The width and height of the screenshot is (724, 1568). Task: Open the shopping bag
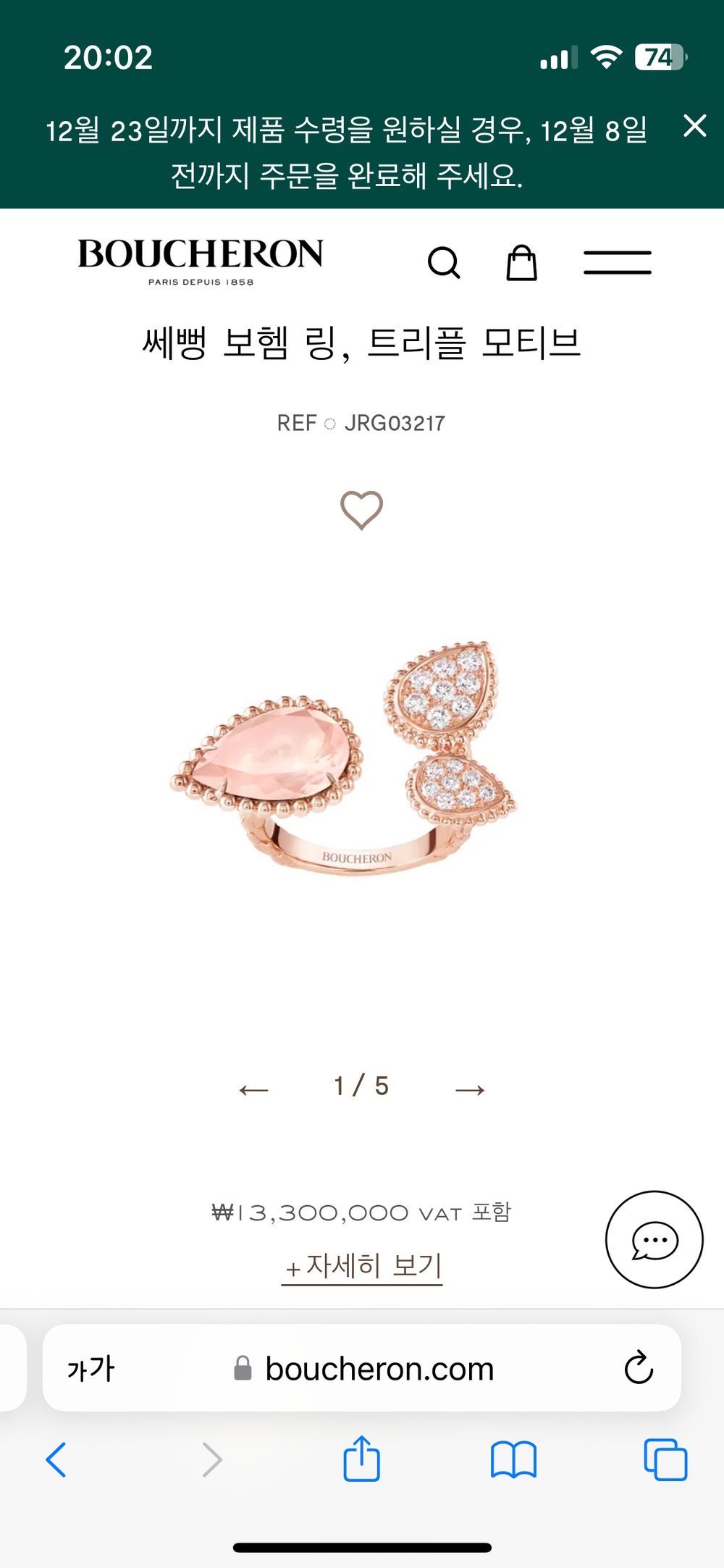tap(521, 262)
